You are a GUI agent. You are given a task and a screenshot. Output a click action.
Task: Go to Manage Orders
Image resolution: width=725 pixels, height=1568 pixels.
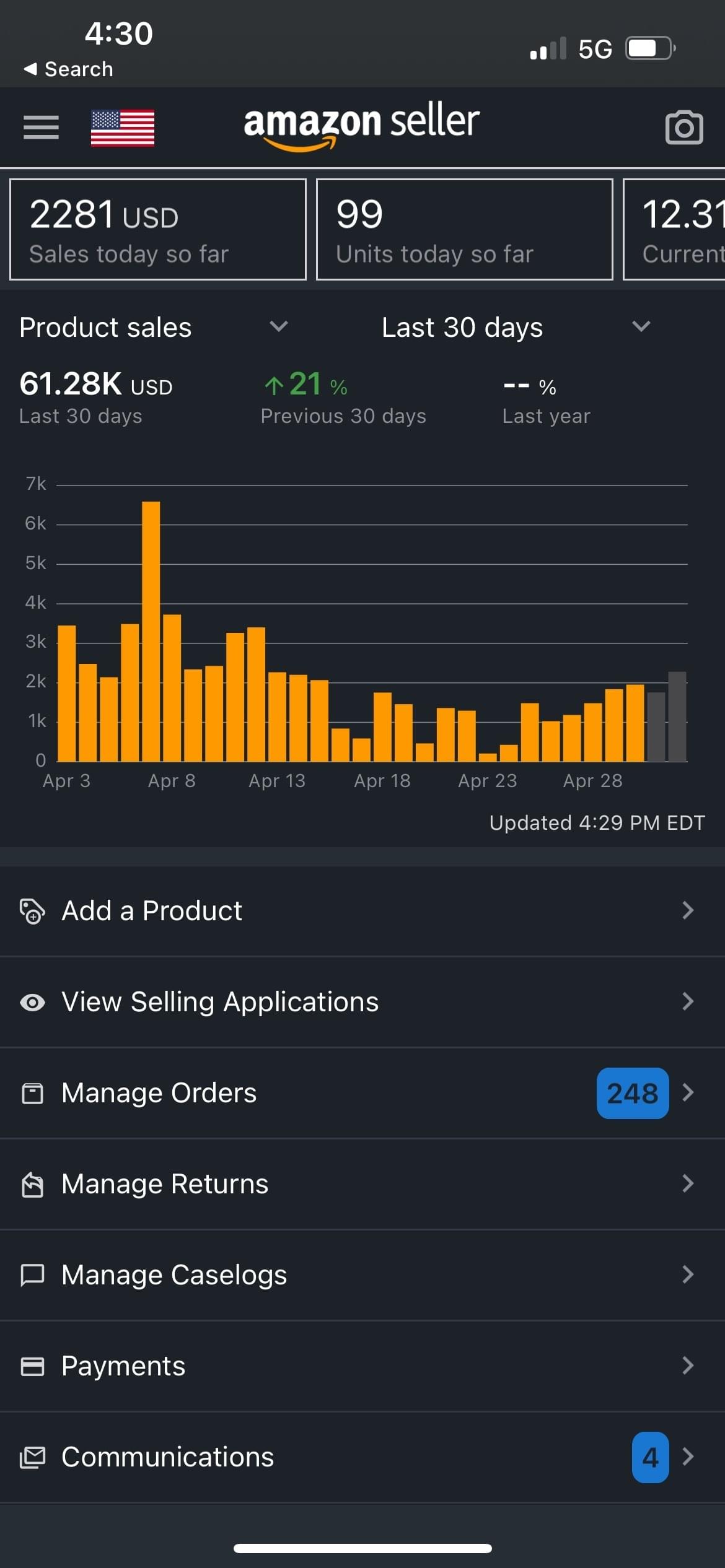tap(362, 1093)
